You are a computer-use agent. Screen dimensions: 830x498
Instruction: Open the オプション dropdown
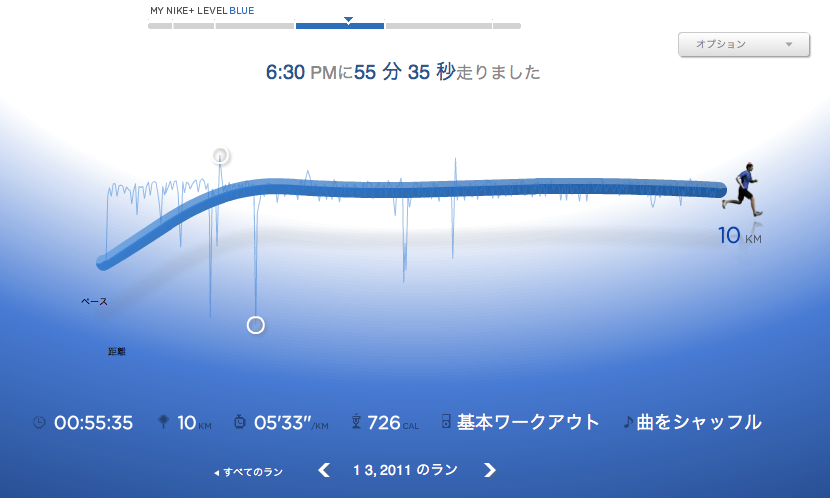(743, 44)
